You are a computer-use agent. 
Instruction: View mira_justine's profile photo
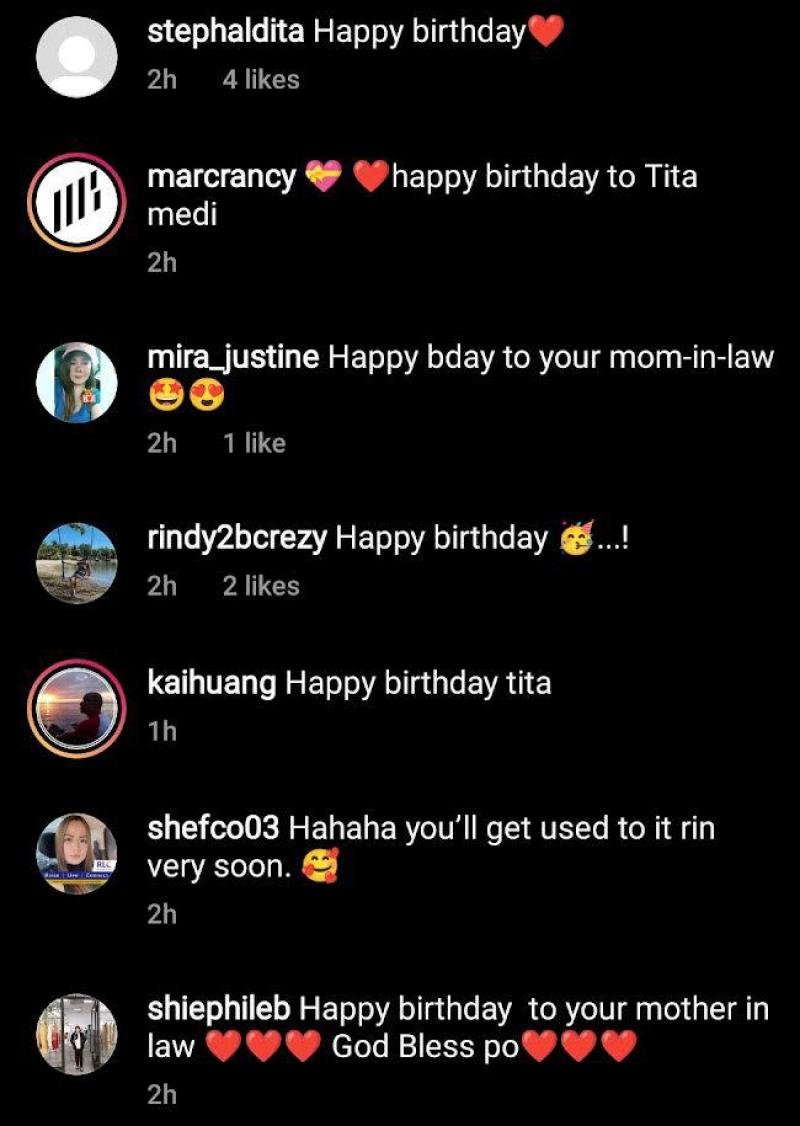click(x=77, y=382)
